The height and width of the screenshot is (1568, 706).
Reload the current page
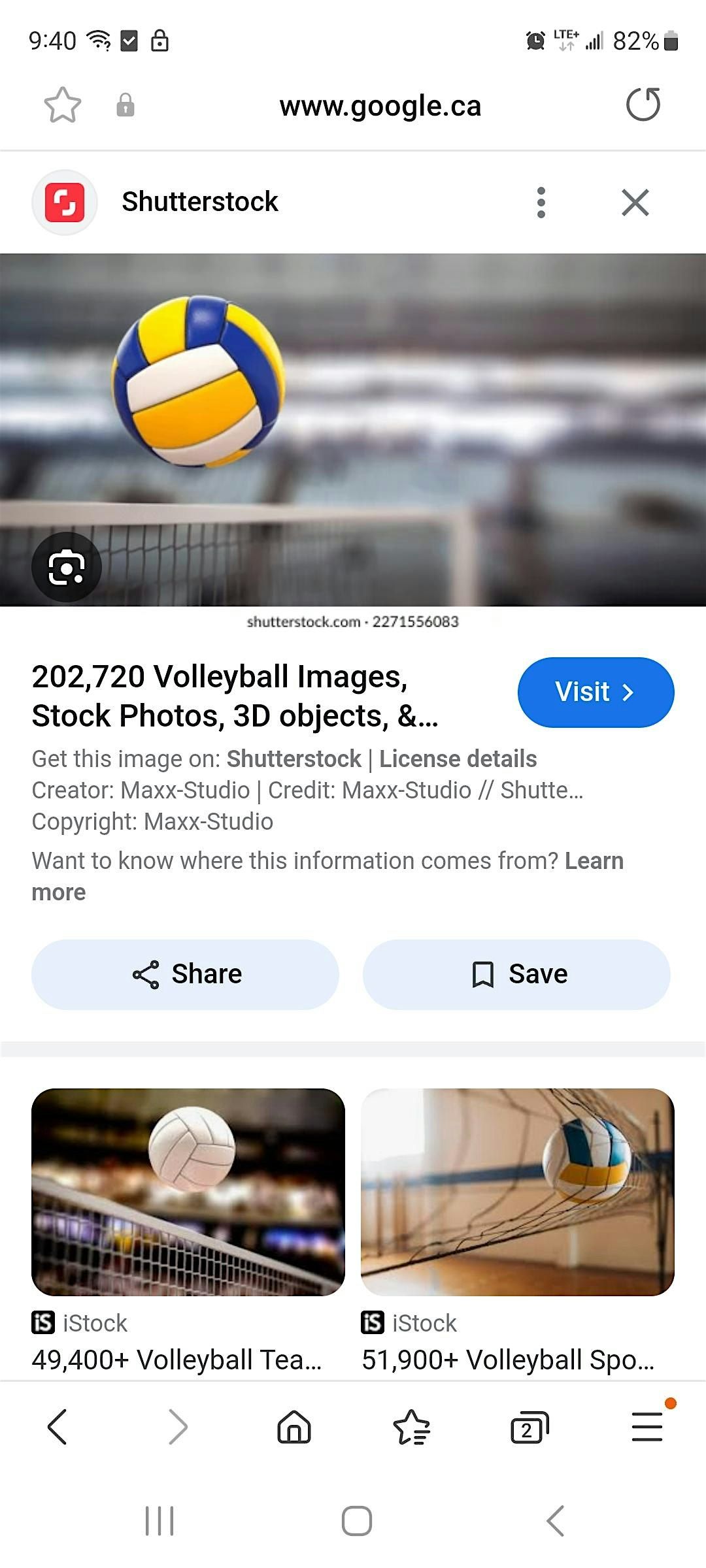pyautogui.click(x=643, y=105)
